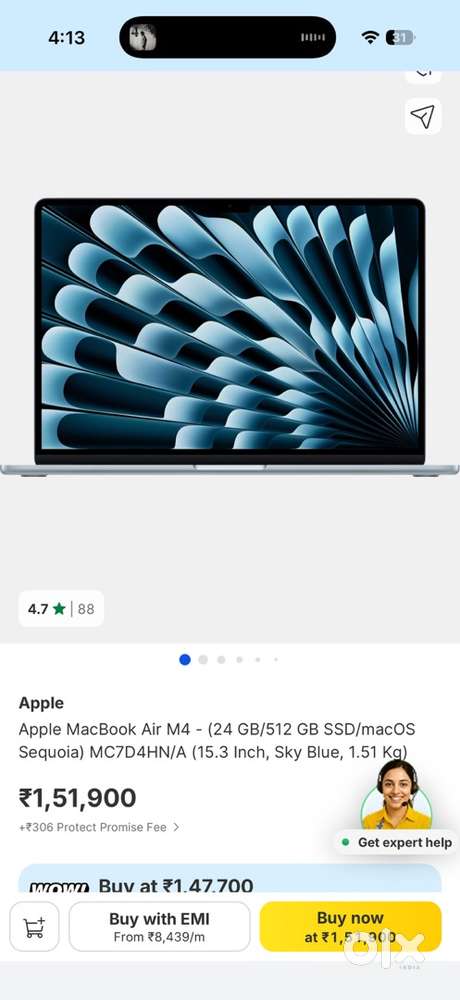Viewport: 460px width, 1000px height.
Task: Jump to the second product image dot
Action: (203, 659)
